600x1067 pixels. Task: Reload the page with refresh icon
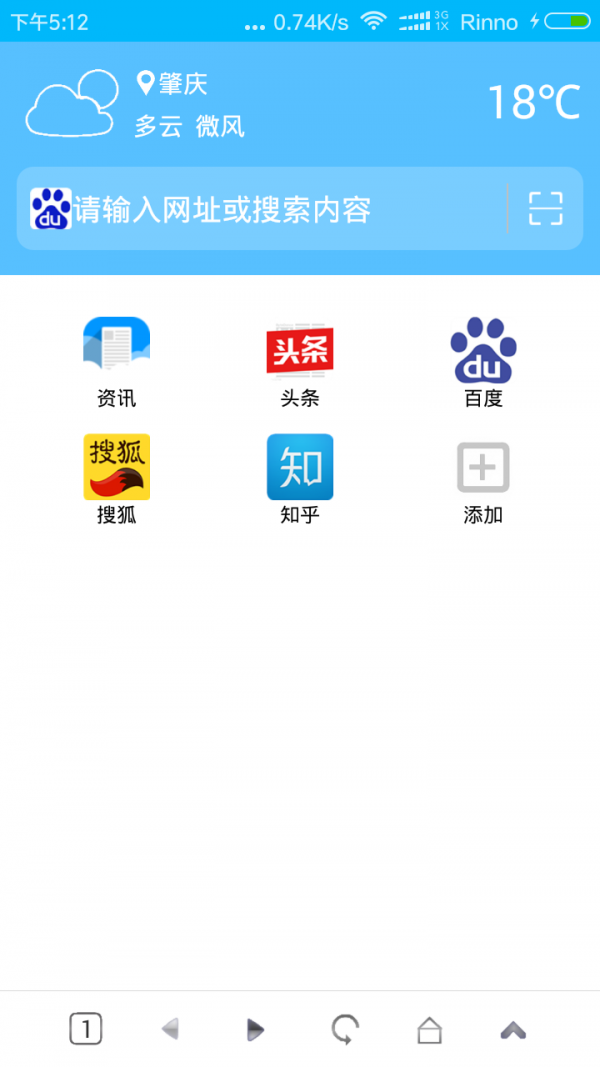[345, 1029]
